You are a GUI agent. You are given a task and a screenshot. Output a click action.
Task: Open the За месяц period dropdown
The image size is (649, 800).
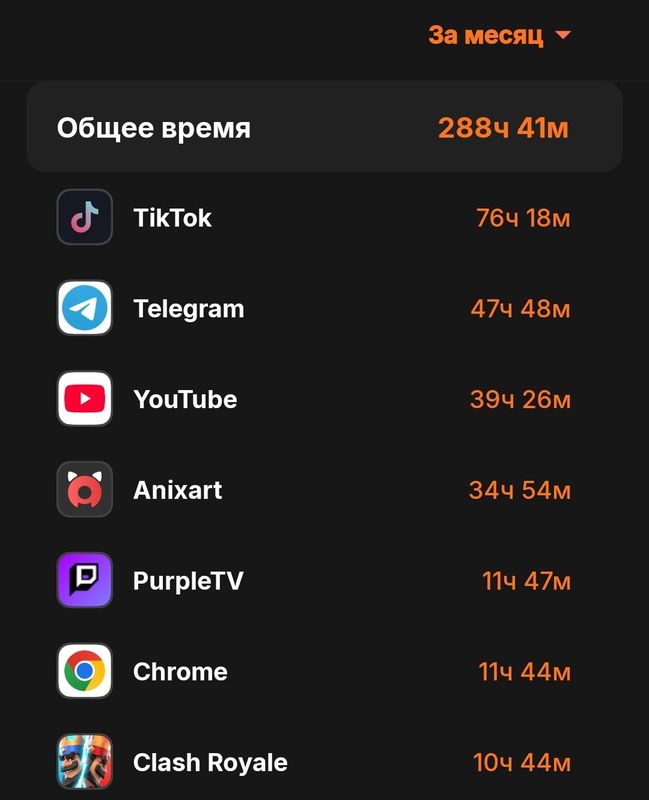(x=499, y=35)
